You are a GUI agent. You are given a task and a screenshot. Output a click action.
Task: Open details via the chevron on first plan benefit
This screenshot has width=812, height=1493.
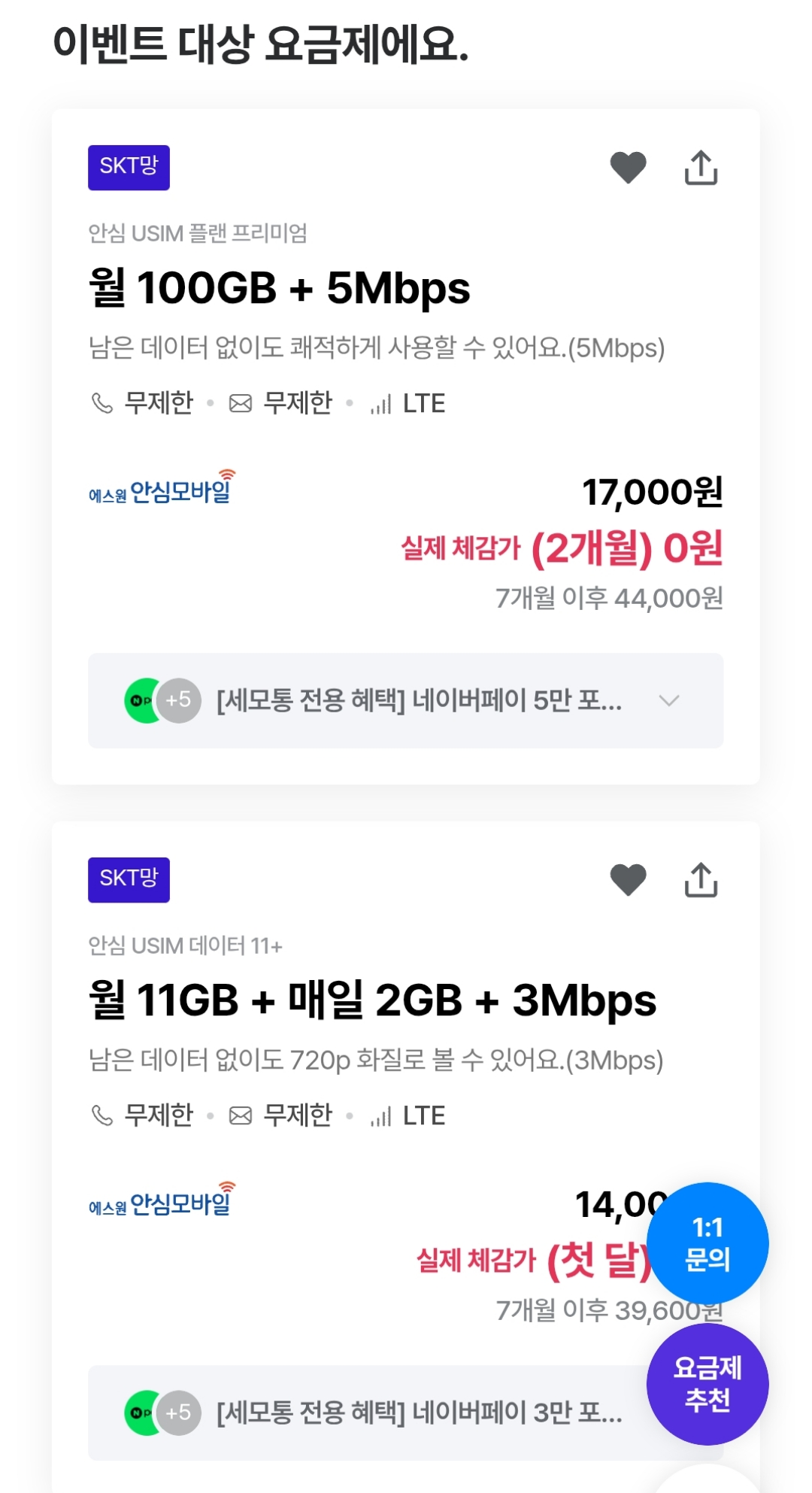668,701
